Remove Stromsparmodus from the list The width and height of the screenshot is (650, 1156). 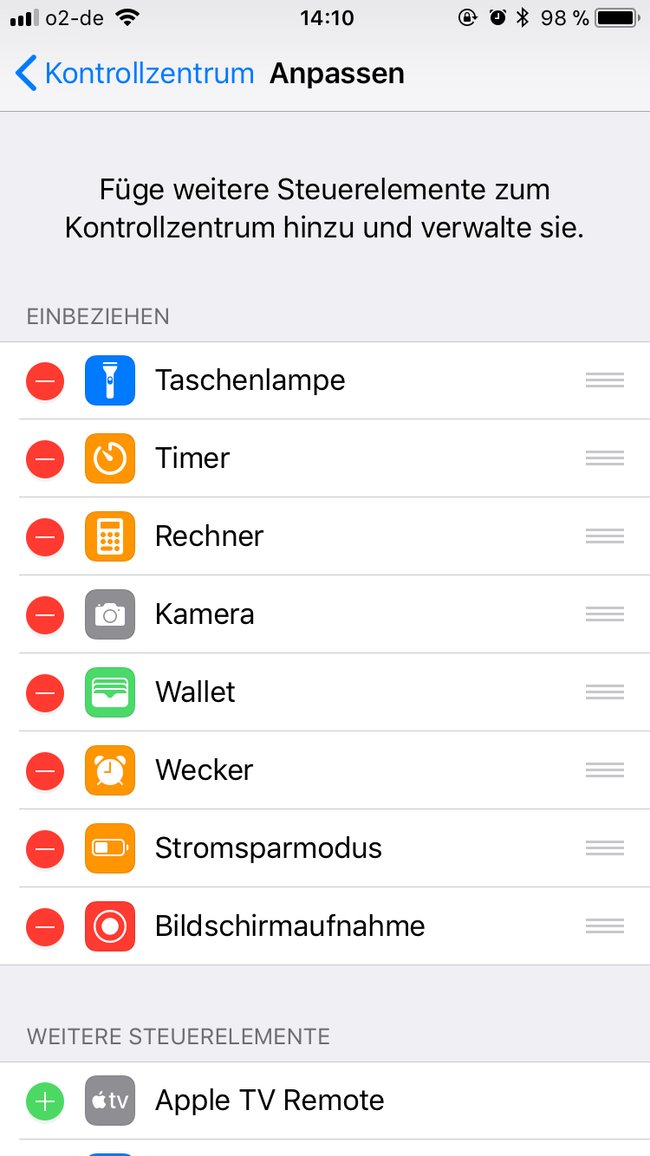coord(45,849)
